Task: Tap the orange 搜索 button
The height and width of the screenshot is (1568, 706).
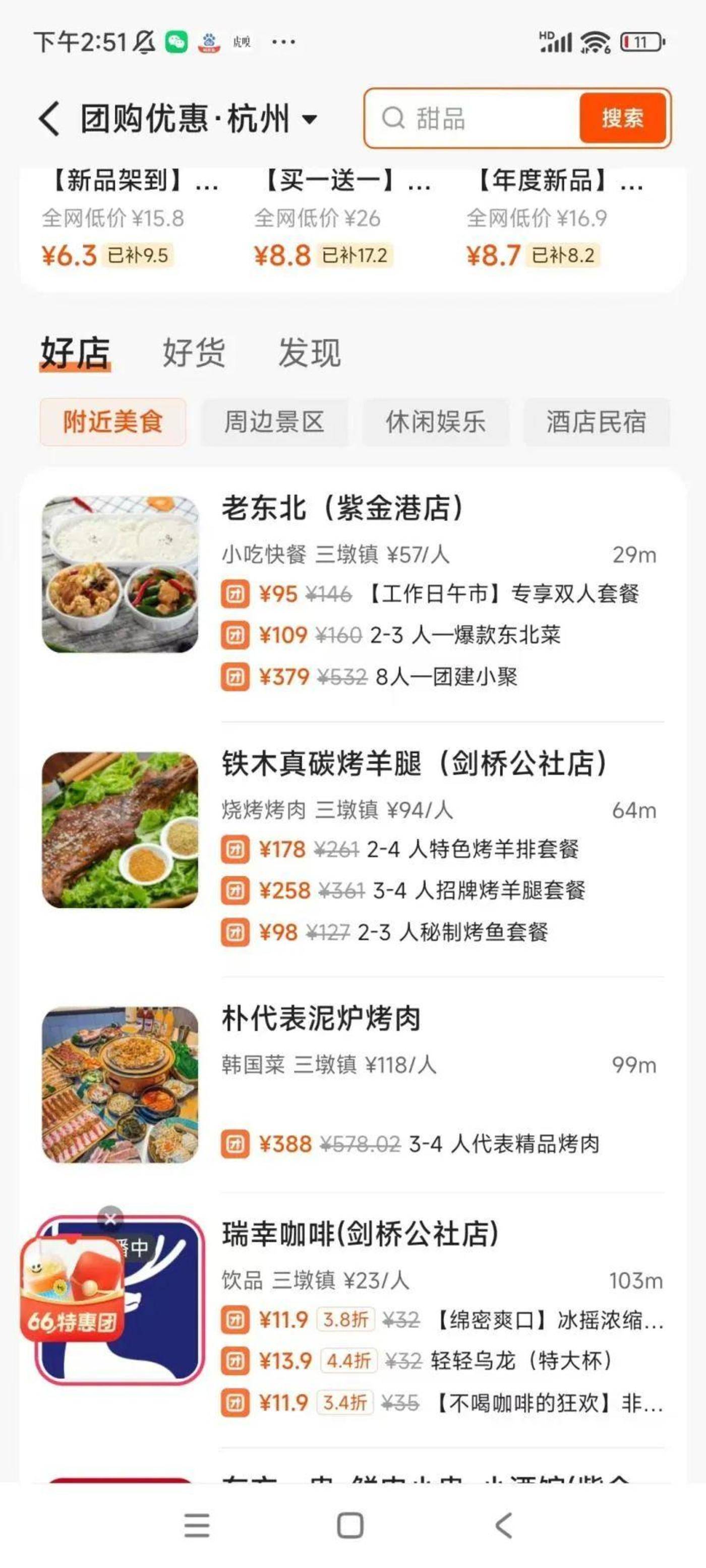Action: point(622,118)
